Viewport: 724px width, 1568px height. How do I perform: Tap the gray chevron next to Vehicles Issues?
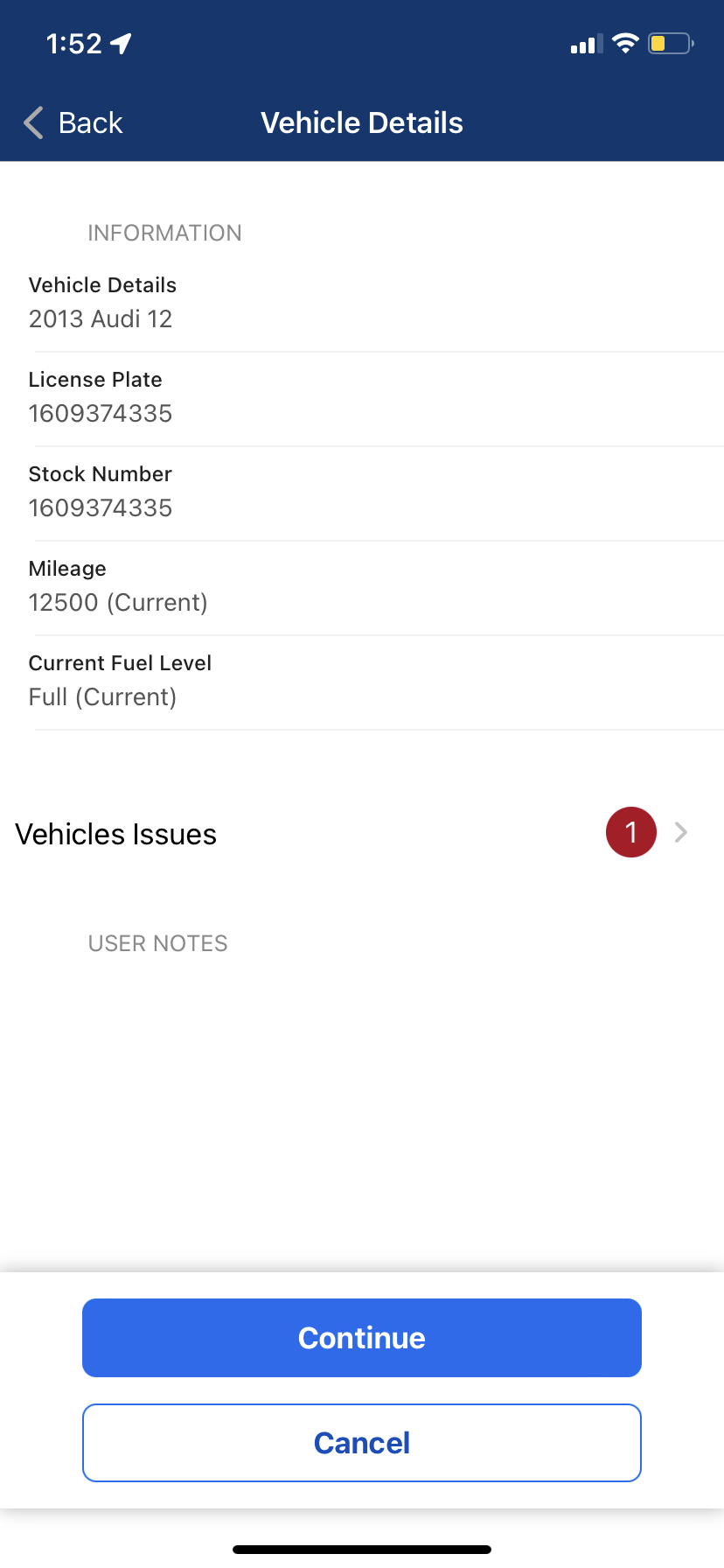681,832
